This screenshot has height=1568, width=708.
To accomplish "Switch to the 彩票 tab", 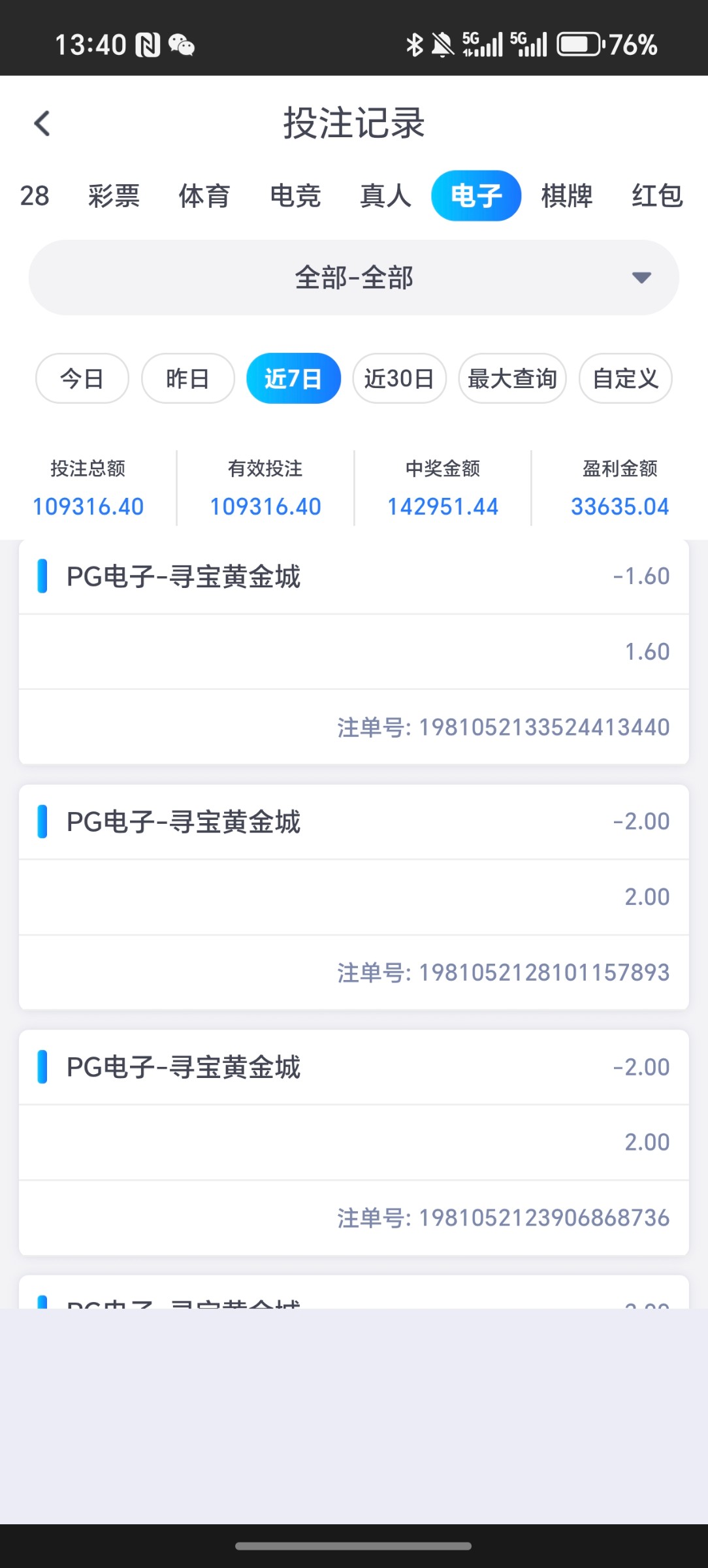I will (113, 195).
